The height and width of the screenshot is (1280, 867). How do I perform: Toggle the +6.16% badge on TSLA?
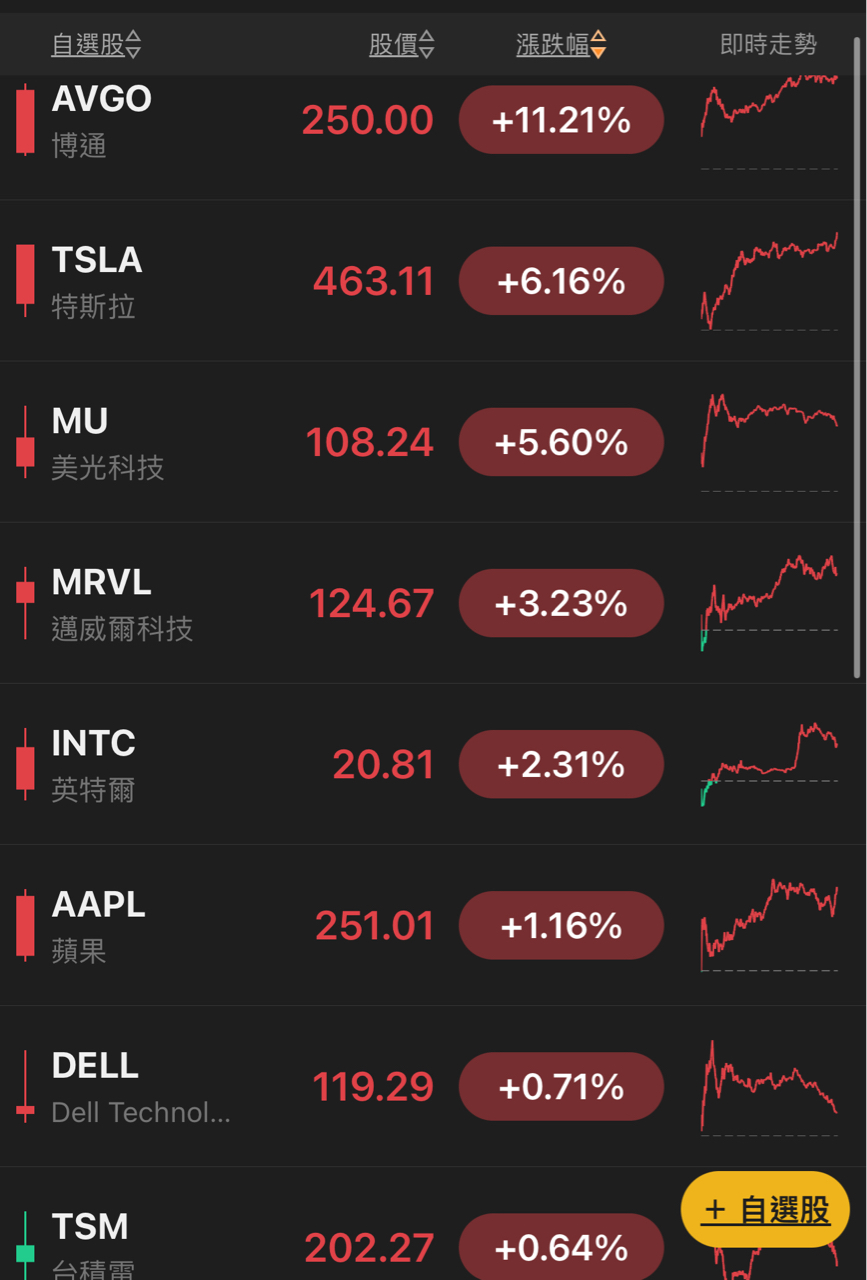pyautogui.click(x=560, y=281)
